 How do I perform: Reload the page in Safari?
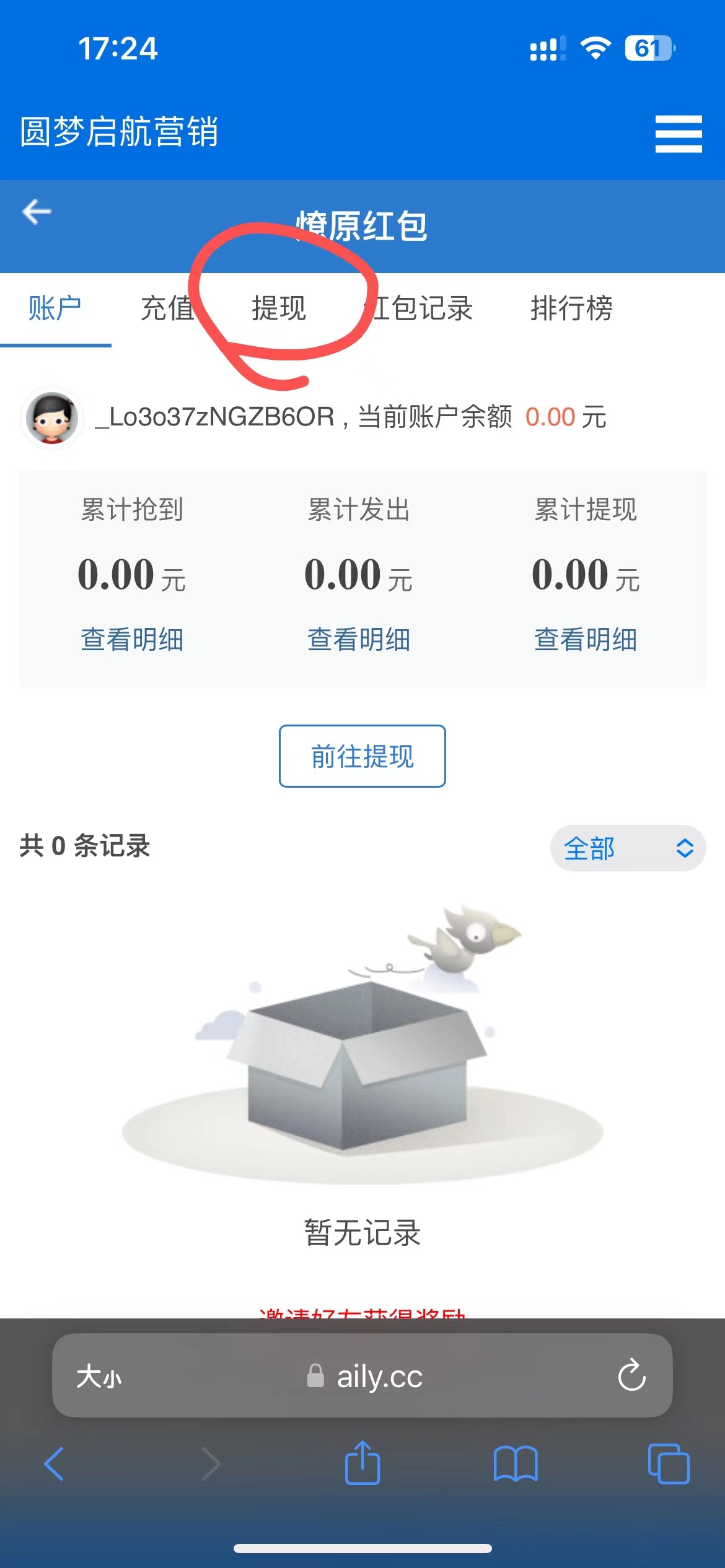631,1375
